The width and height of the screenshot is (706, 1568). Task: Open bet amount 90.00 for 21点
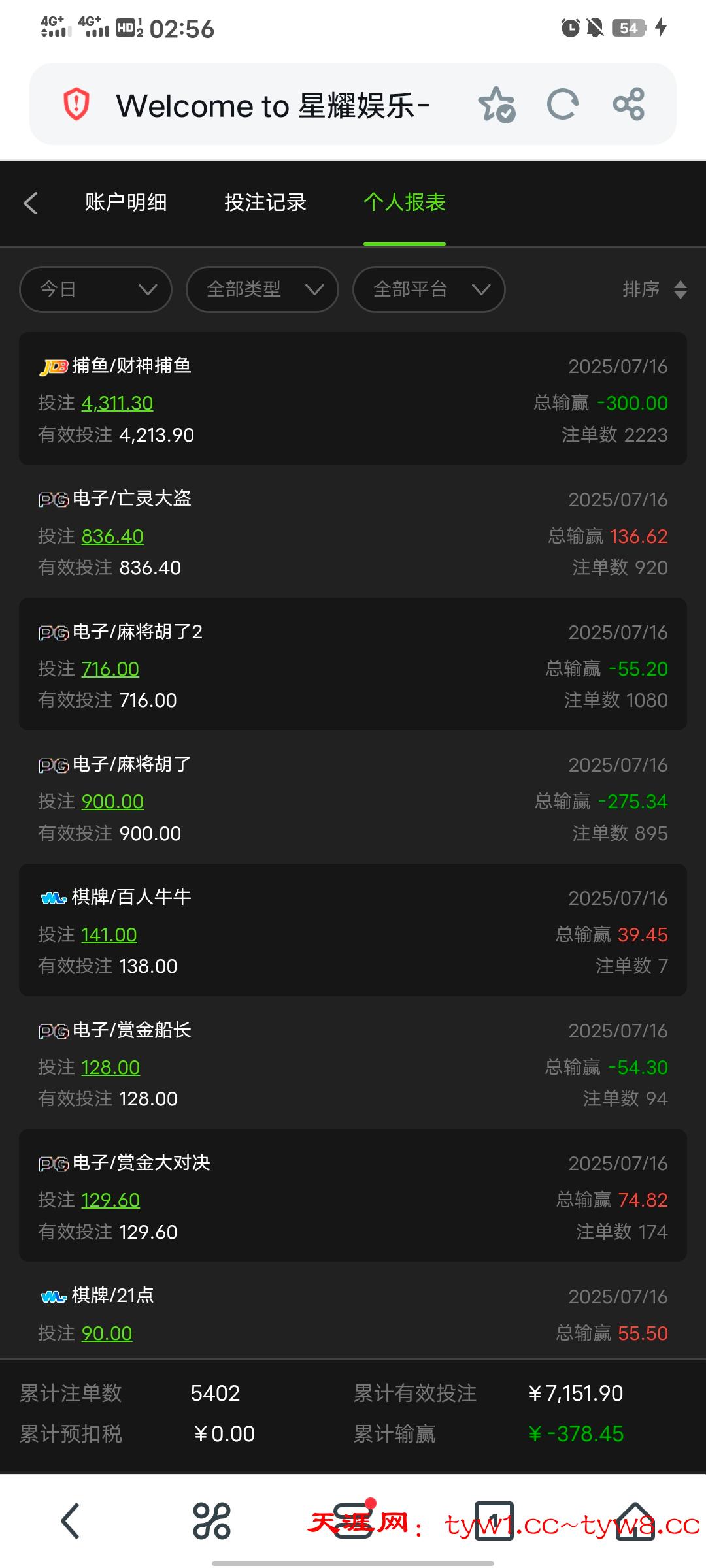click(x=107, y=1333)
